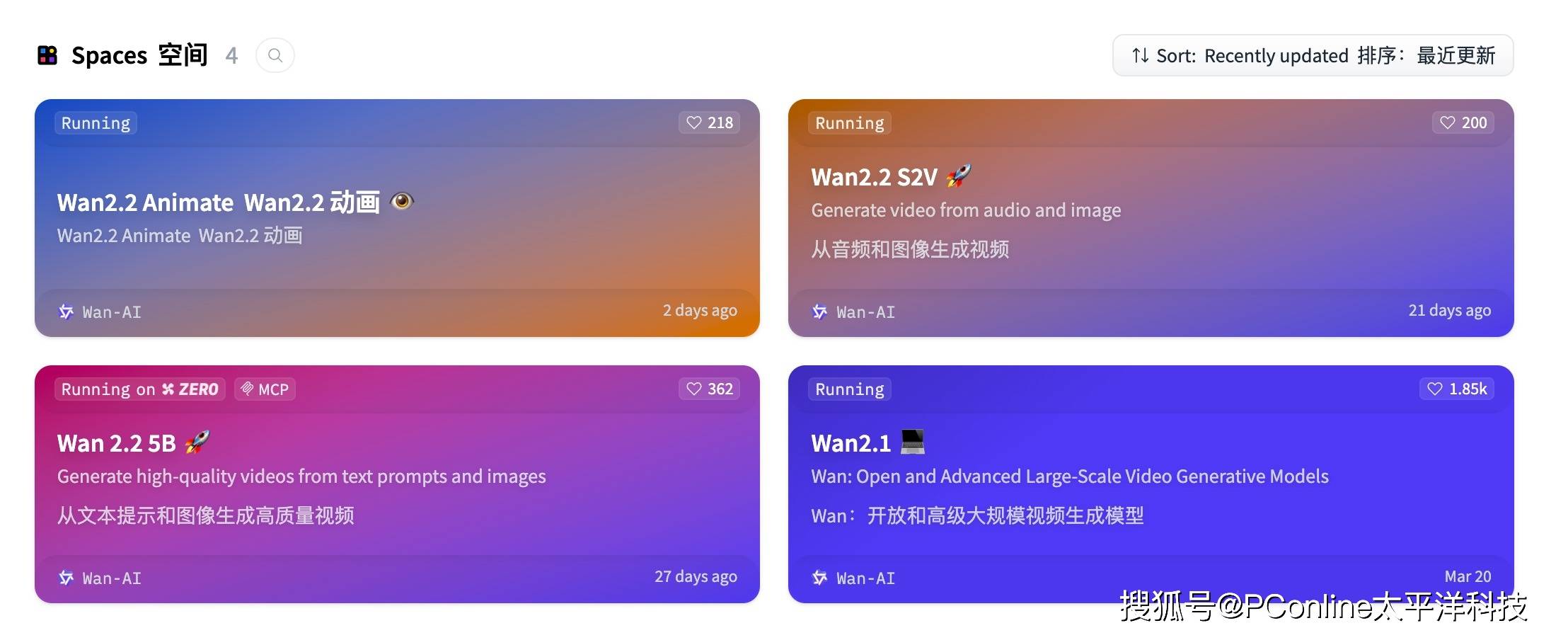This screenshot has height=640, width=1568.
Task: Like the Wan2.2 S2V space
Action: (x=1463, y=122)
